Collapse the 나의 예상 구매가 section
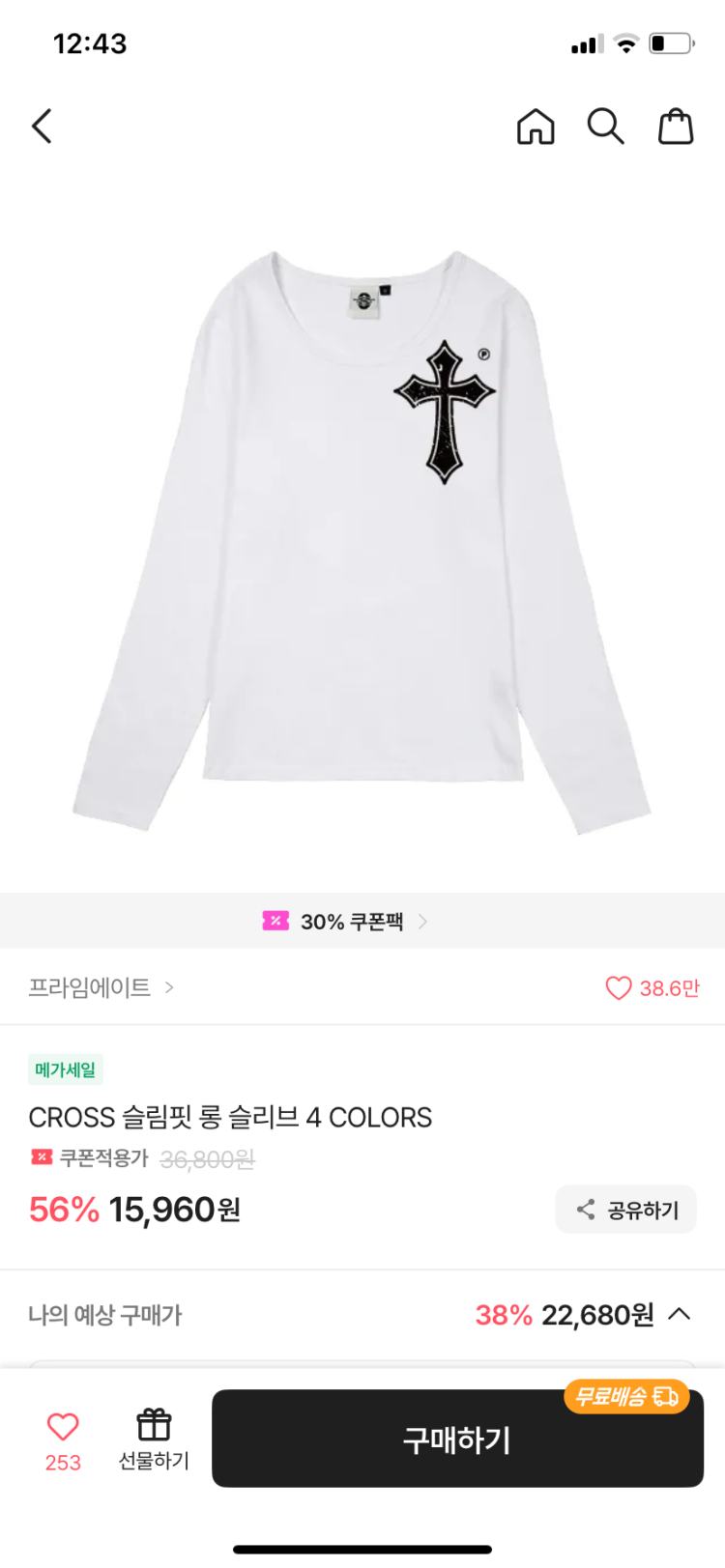Viewport: 725px width, 1568px height. [x=680, y=1314]
